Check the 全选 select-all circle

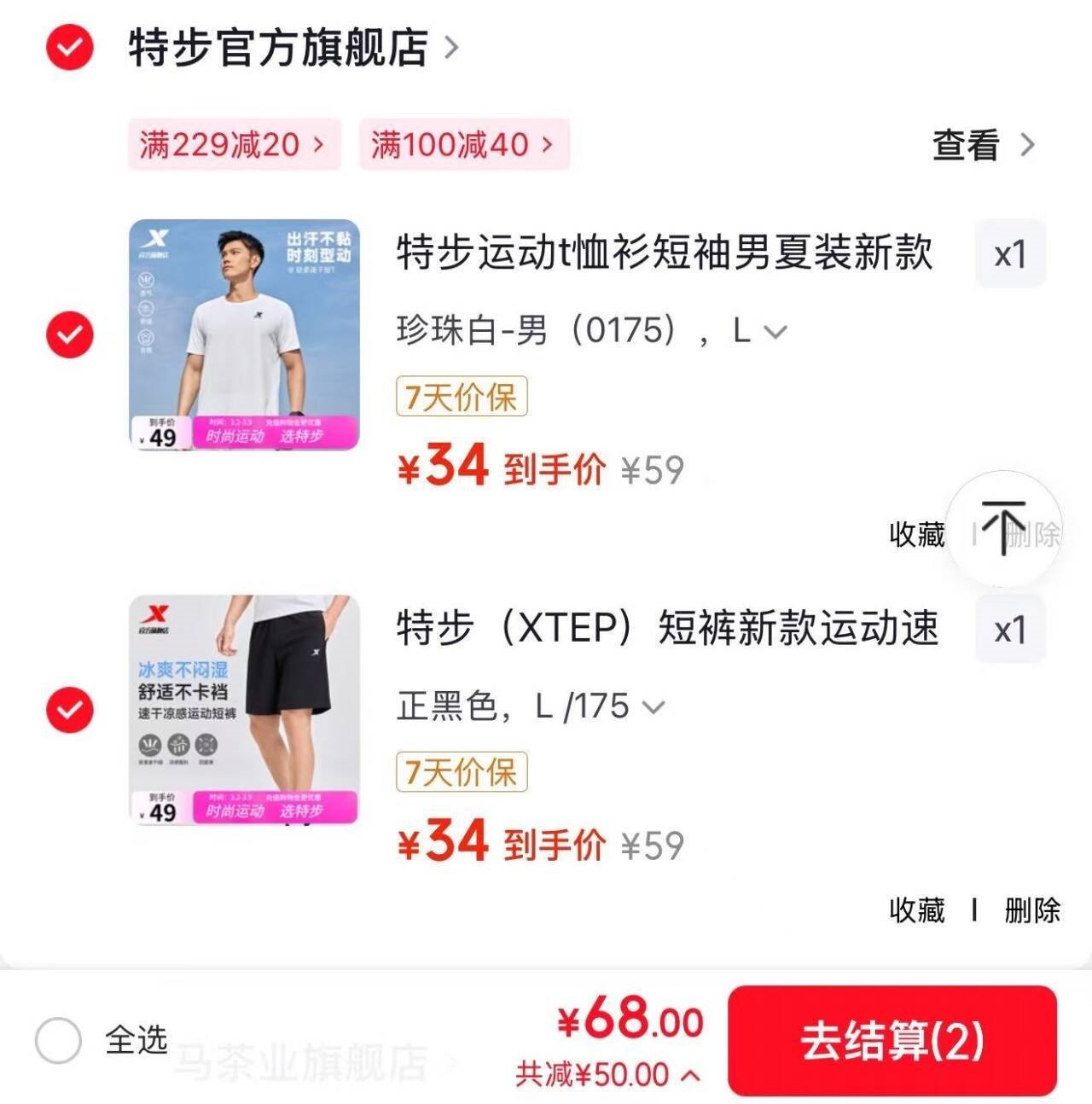click(x=58, y=1040)
